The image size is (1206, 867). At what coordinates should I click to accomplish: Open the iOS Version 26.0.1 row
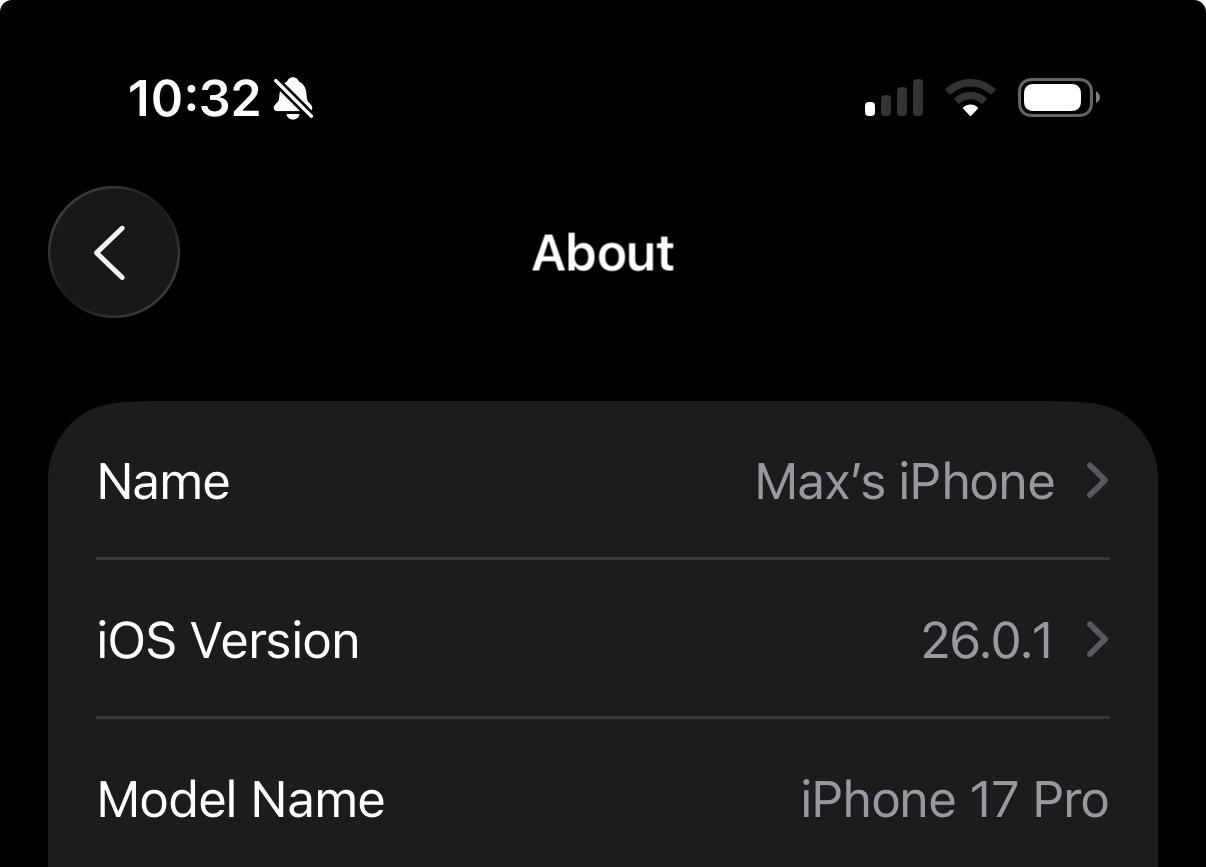(x=603, y=640)
